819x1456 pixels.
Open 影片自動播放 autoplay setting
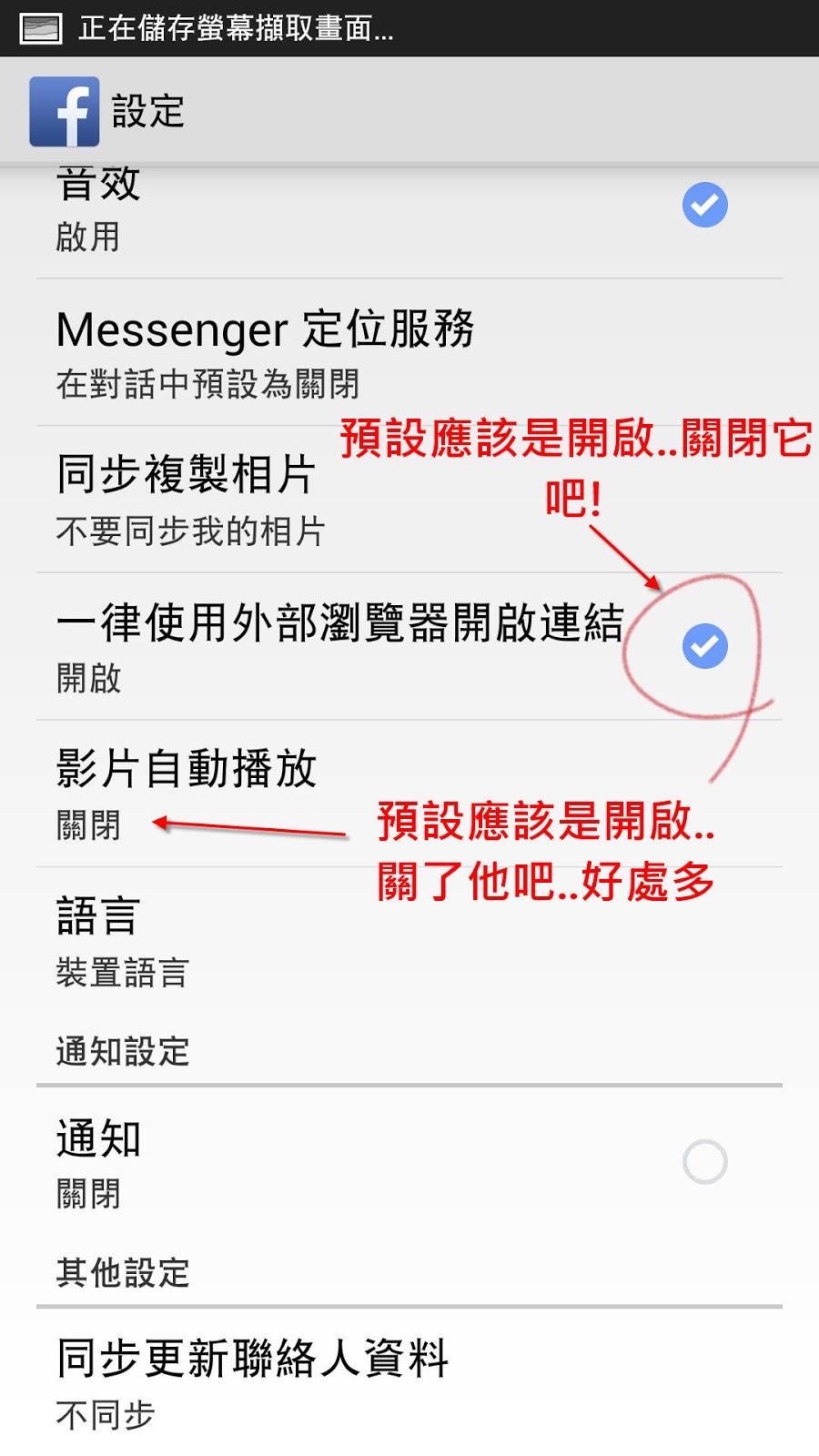pyautogui.click(x=187, y=793)
